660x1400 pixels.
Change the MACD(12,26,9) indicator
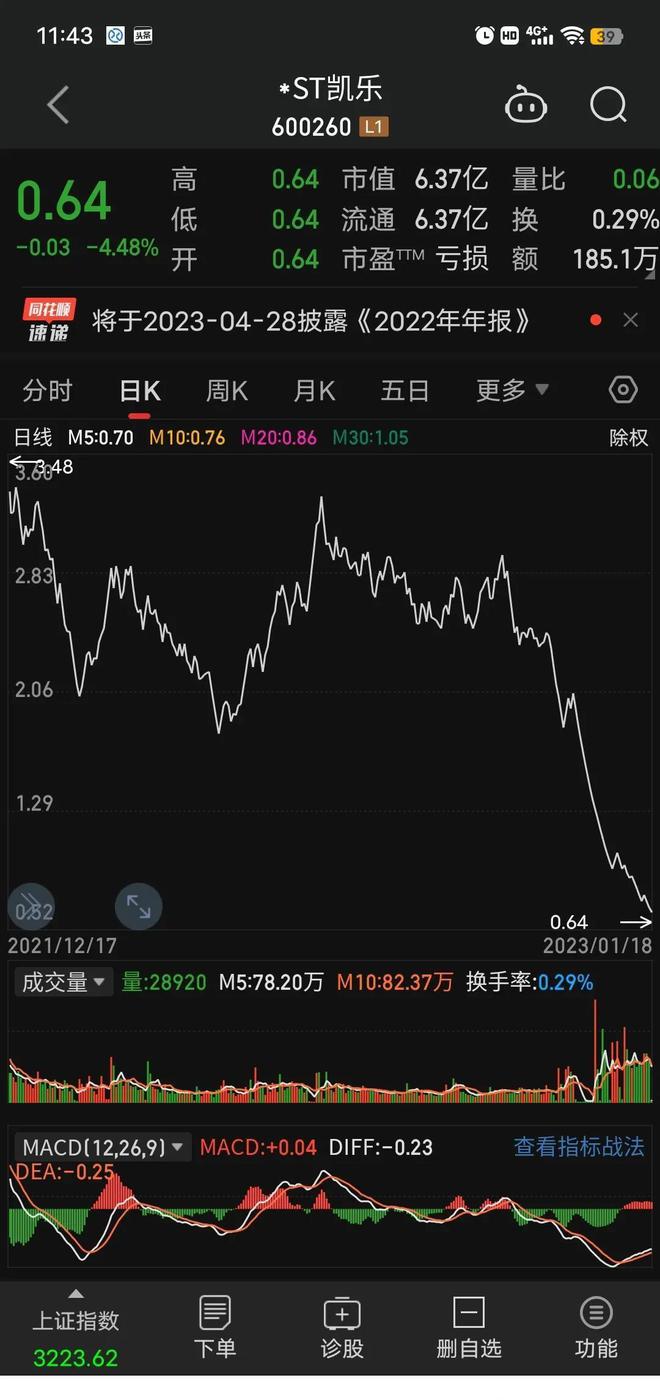click(x=103, y=1147)
